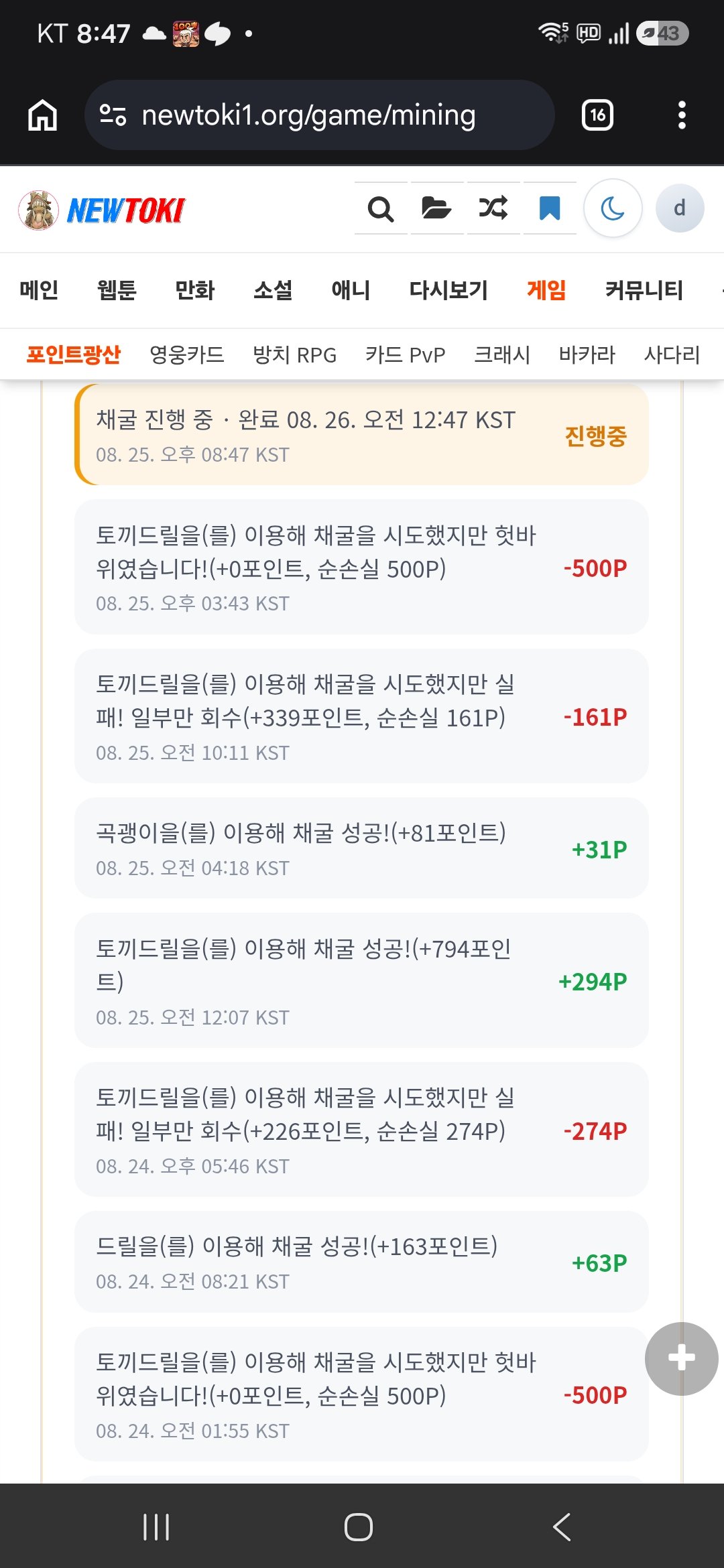
Task: Select the 카드 PvP game tab
Action: pyautogui.click(x=406, y=354)
